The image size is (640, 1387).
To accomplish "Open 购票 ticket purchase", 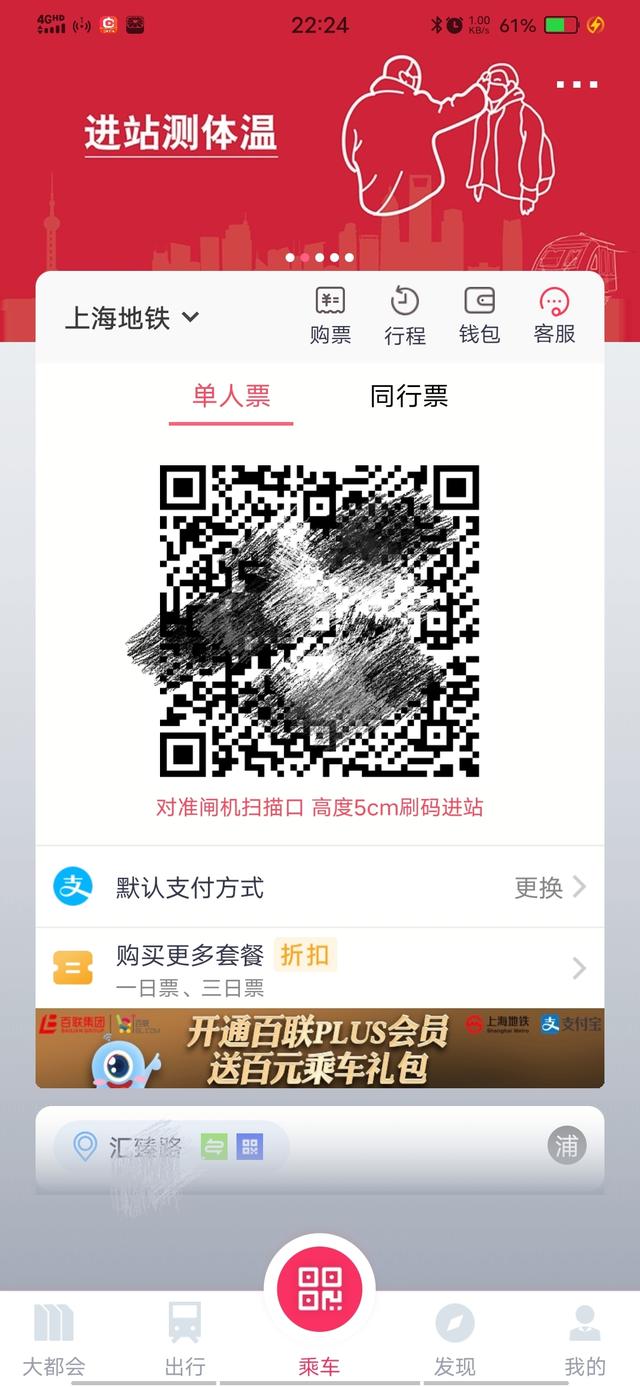I will click(330, 315).
